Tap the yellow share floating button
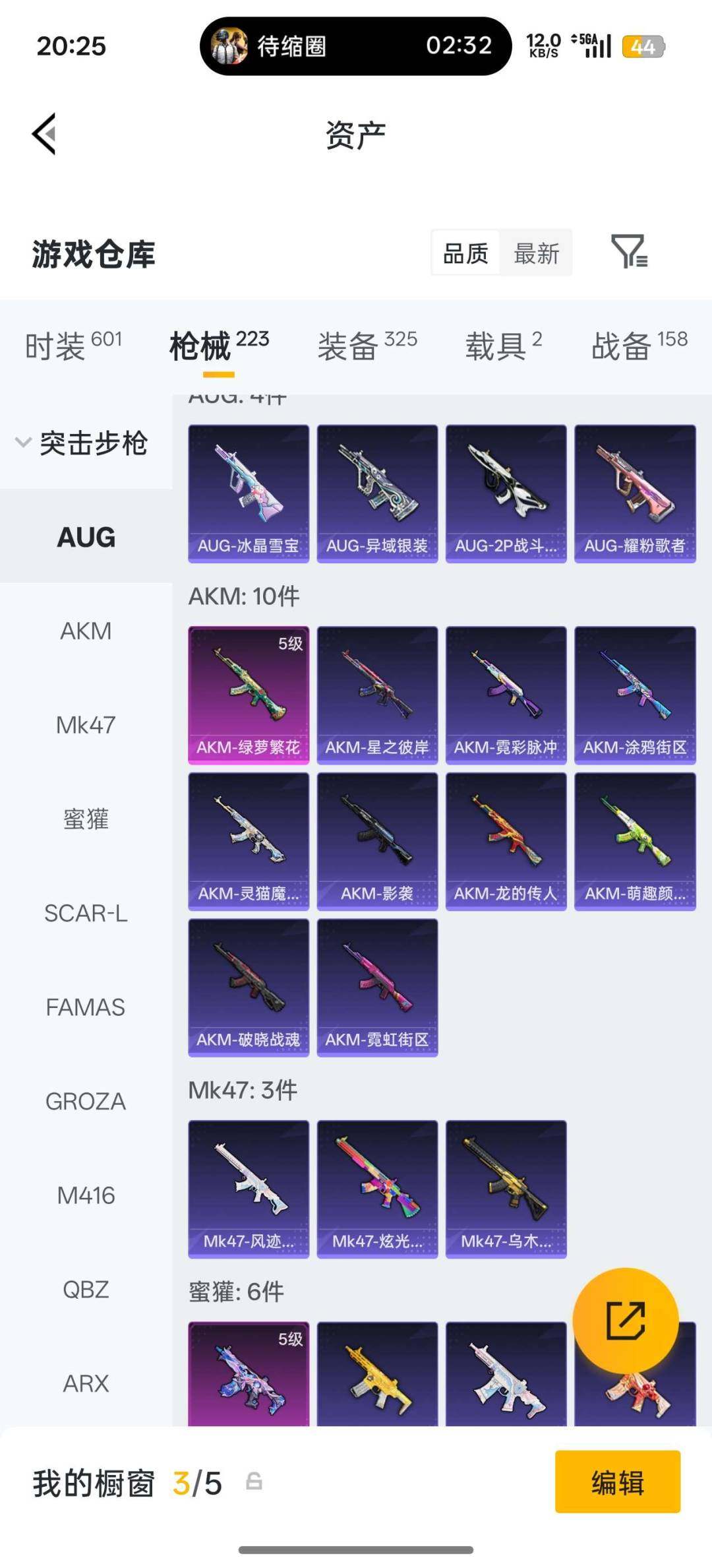 (x=625, y=1321)
